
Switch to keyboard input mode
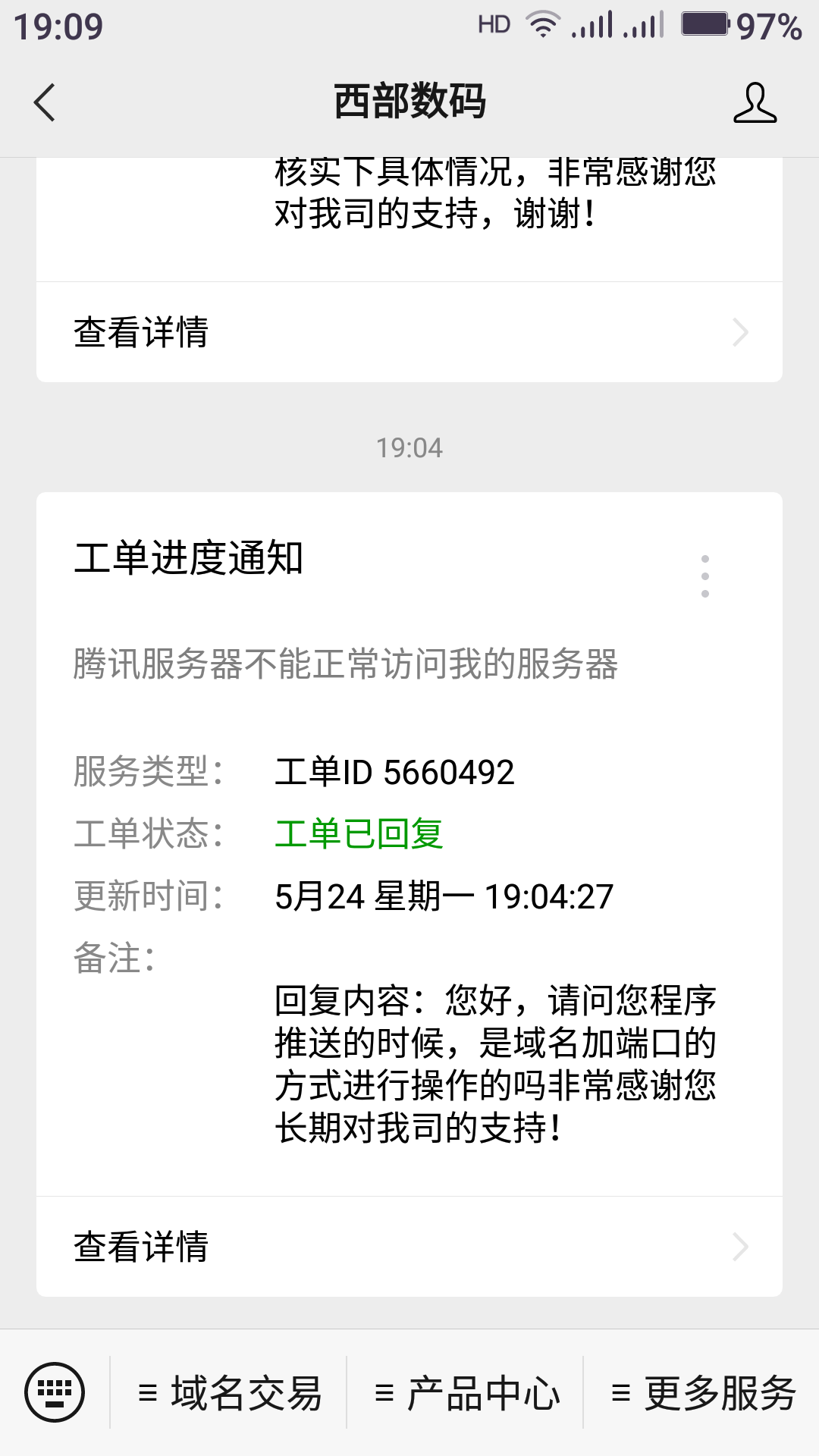pyautogui.click(x=55, y=1392)
